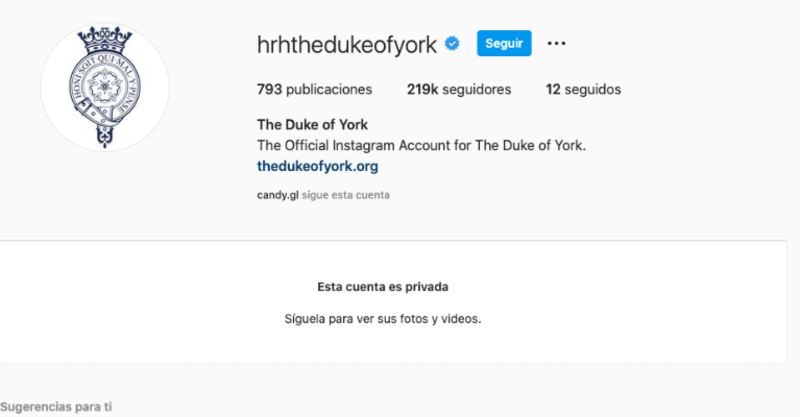Image resolution: width=800 pixels, height=417 pixels.
Task: Open the candy.gl profile link
Action: click(278, 195)
